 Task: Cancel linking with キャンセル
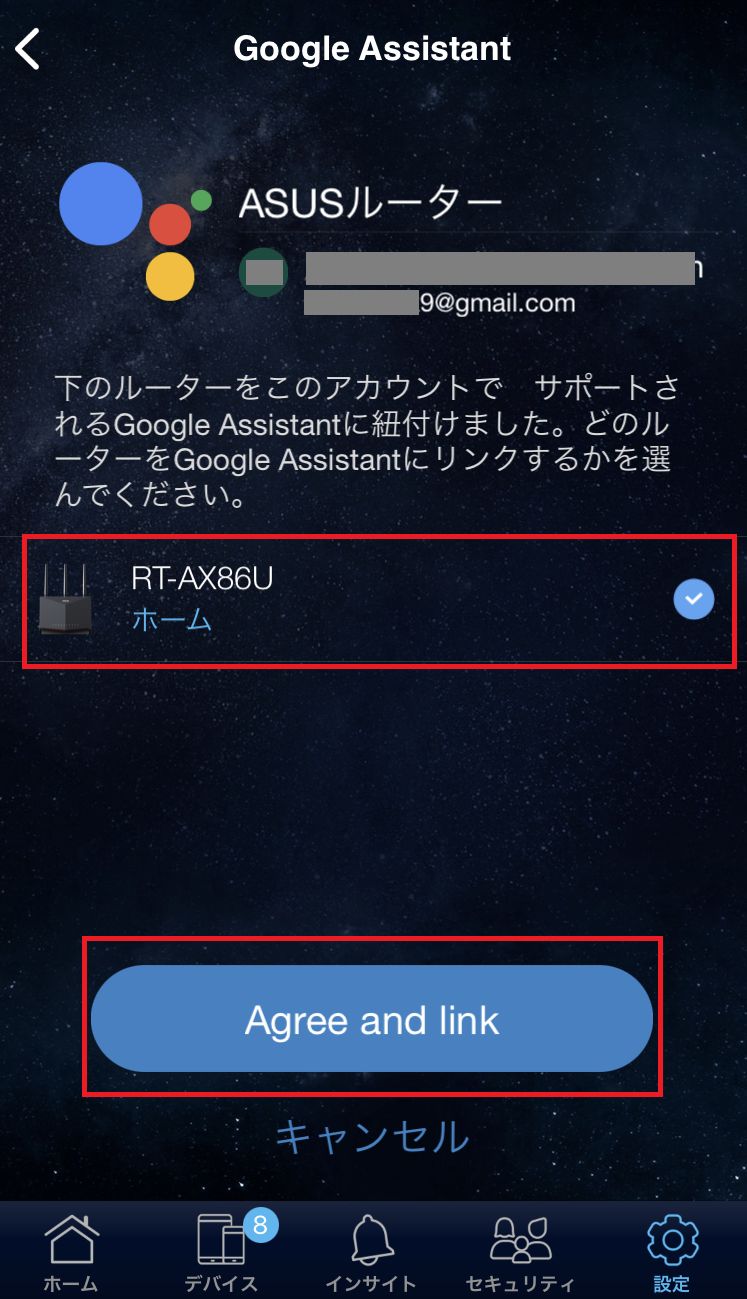coord(372,1137)
